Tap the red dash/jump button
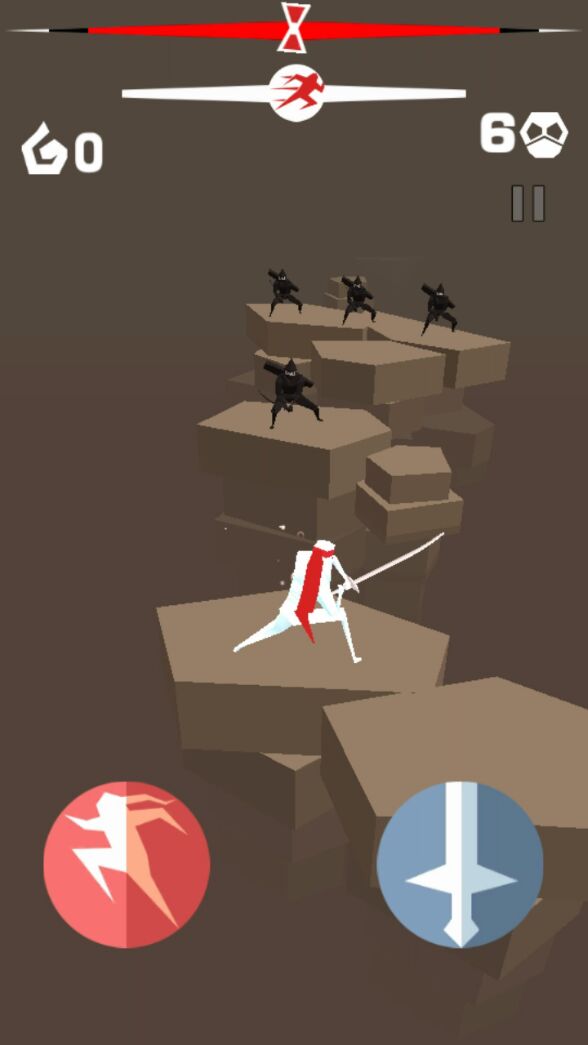The height and width of the screenshot is (1045, 588). click(127, 864)
